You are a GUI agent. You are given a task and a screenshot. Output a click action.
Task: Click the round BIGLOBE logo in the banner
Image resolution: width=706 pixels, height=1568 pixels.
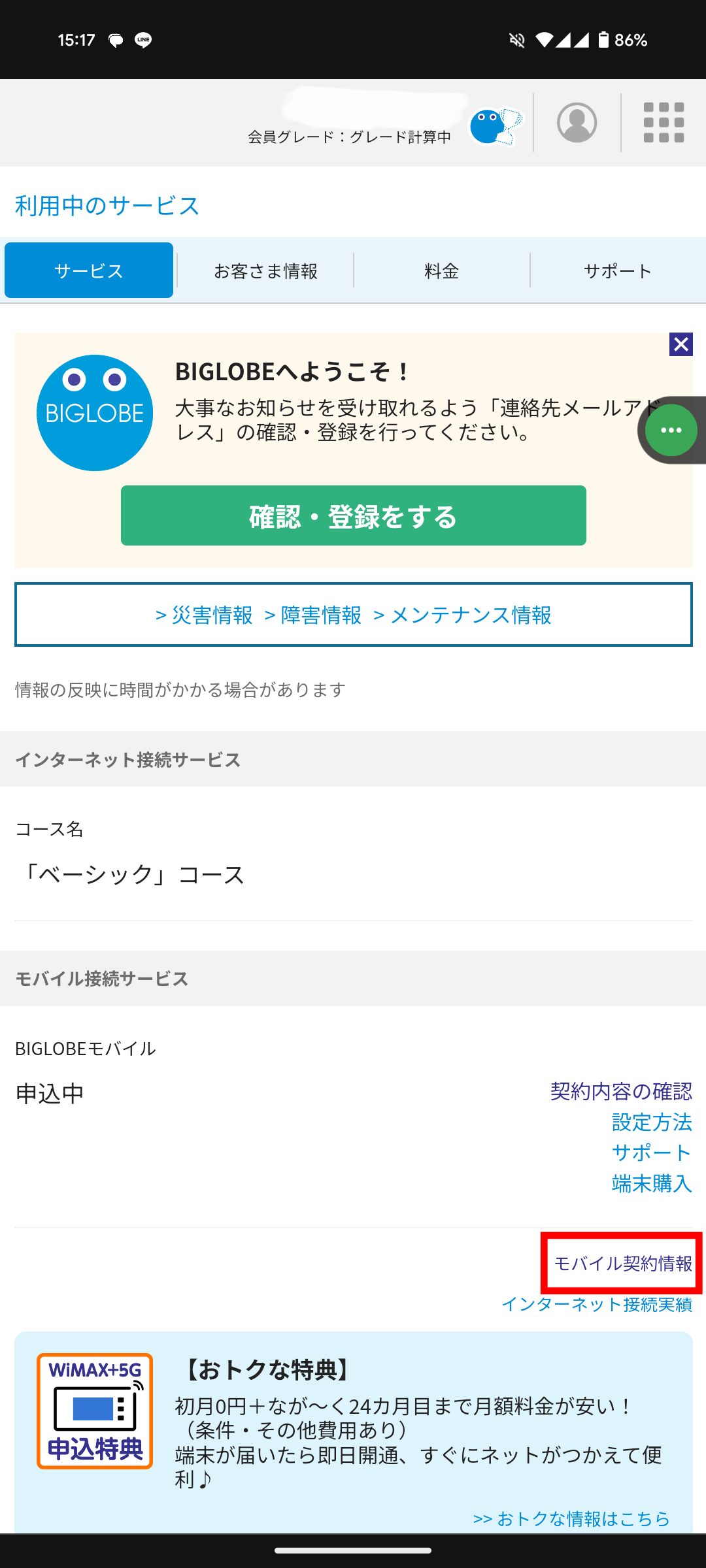tap(95, 414)
